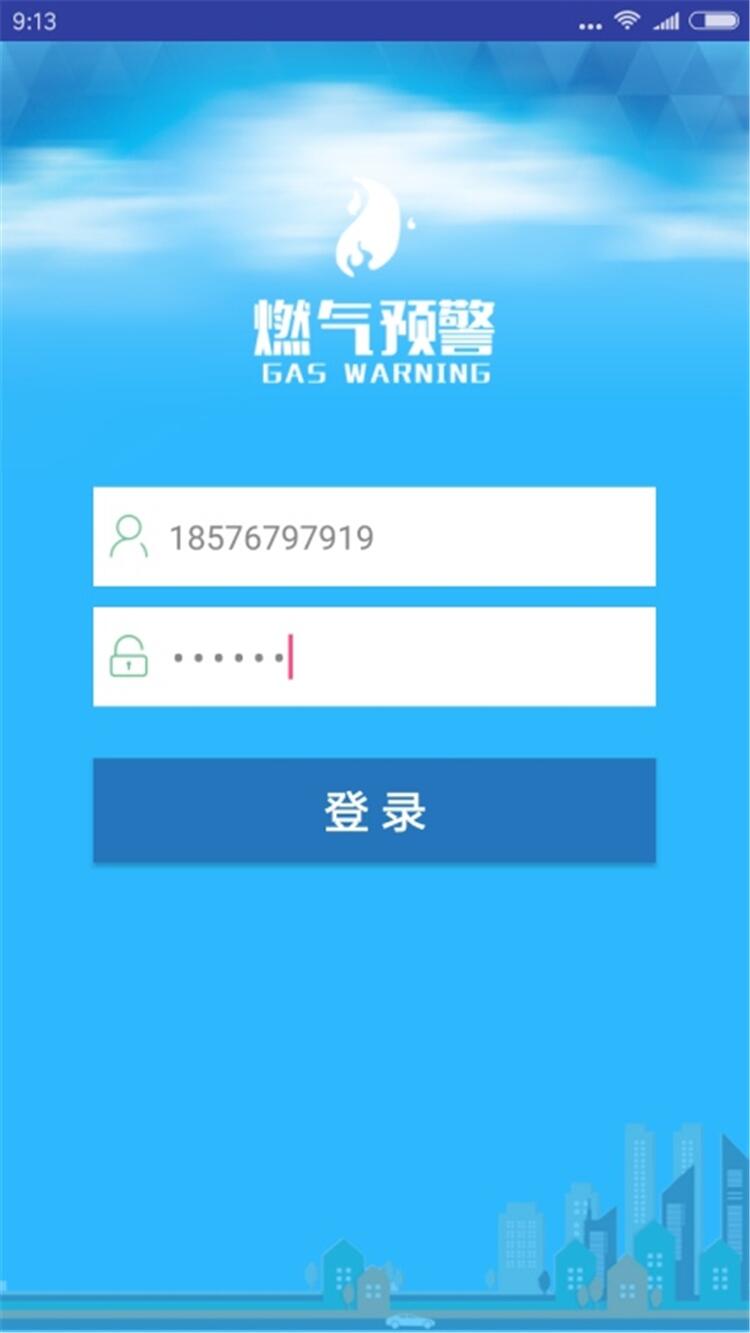Image resolution: width=750 pixels, height=1333 pixels.
Task: Focus the password field with the lock icon
Action: 374,657
